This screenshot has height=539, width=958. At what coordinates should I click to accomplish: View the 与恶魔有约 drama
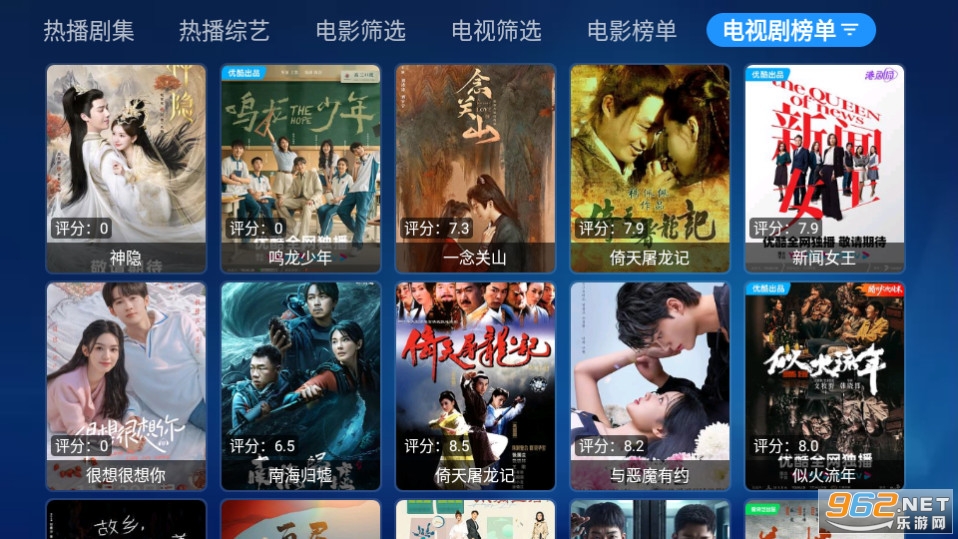[x=650, y=385]
